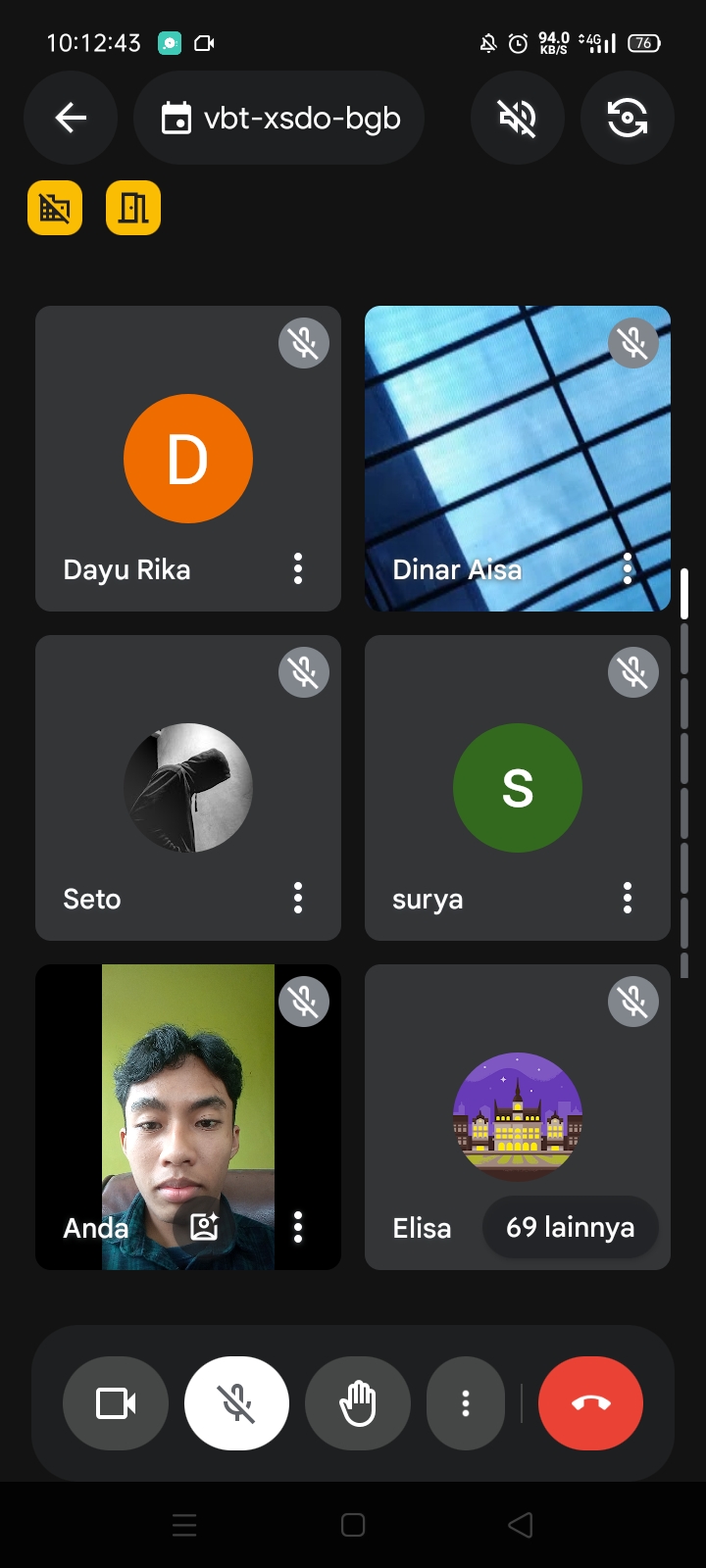Image resolution: width=706 pixels, height=1568 pixels.
Task: Tap the yellow no-video indicator icon
Action: pyautogui.click(x=55, y=208)
